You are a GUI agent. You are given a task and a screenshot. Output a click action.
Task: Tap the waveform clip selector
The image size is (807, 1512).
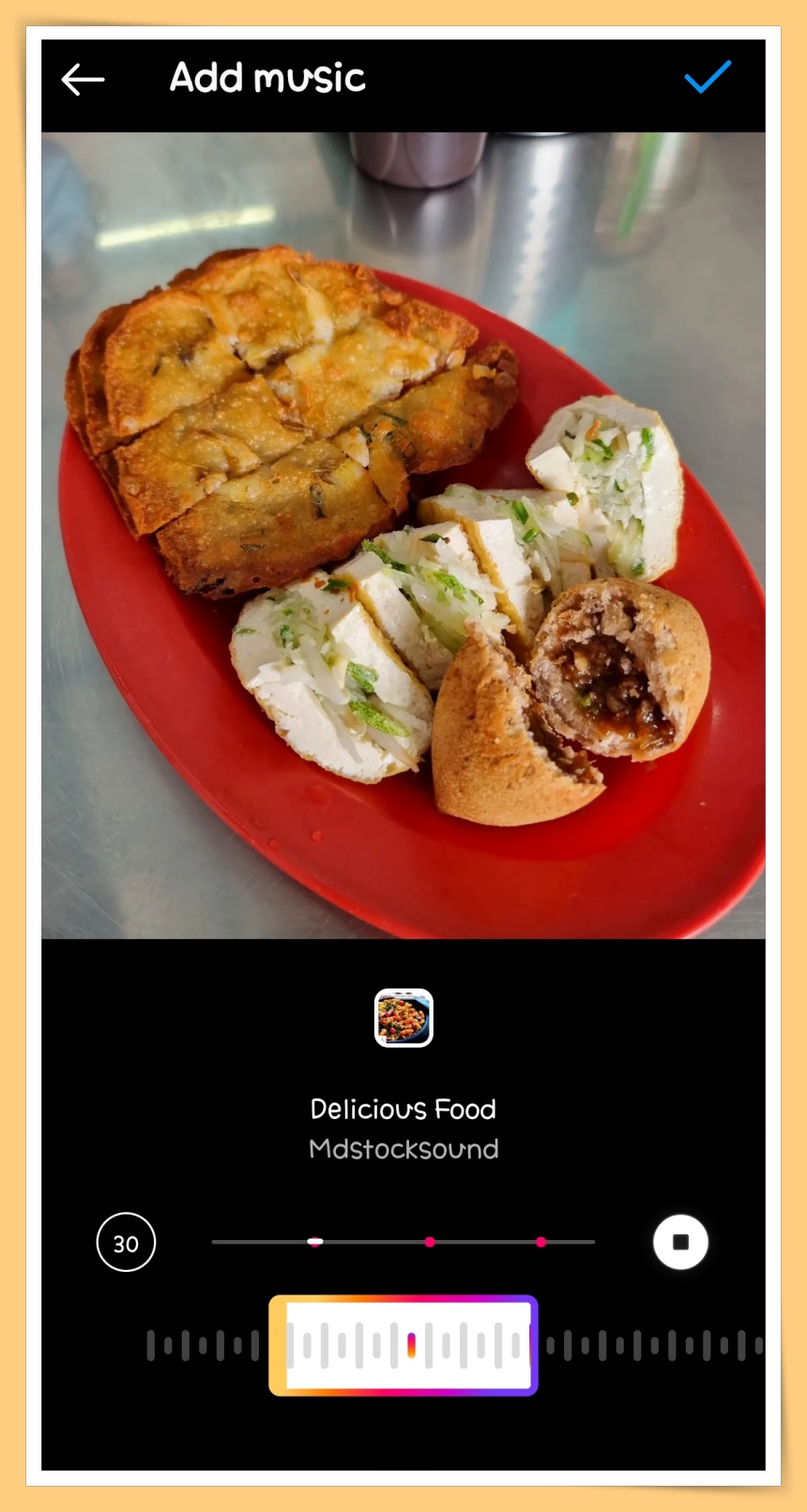[403, 1346]
